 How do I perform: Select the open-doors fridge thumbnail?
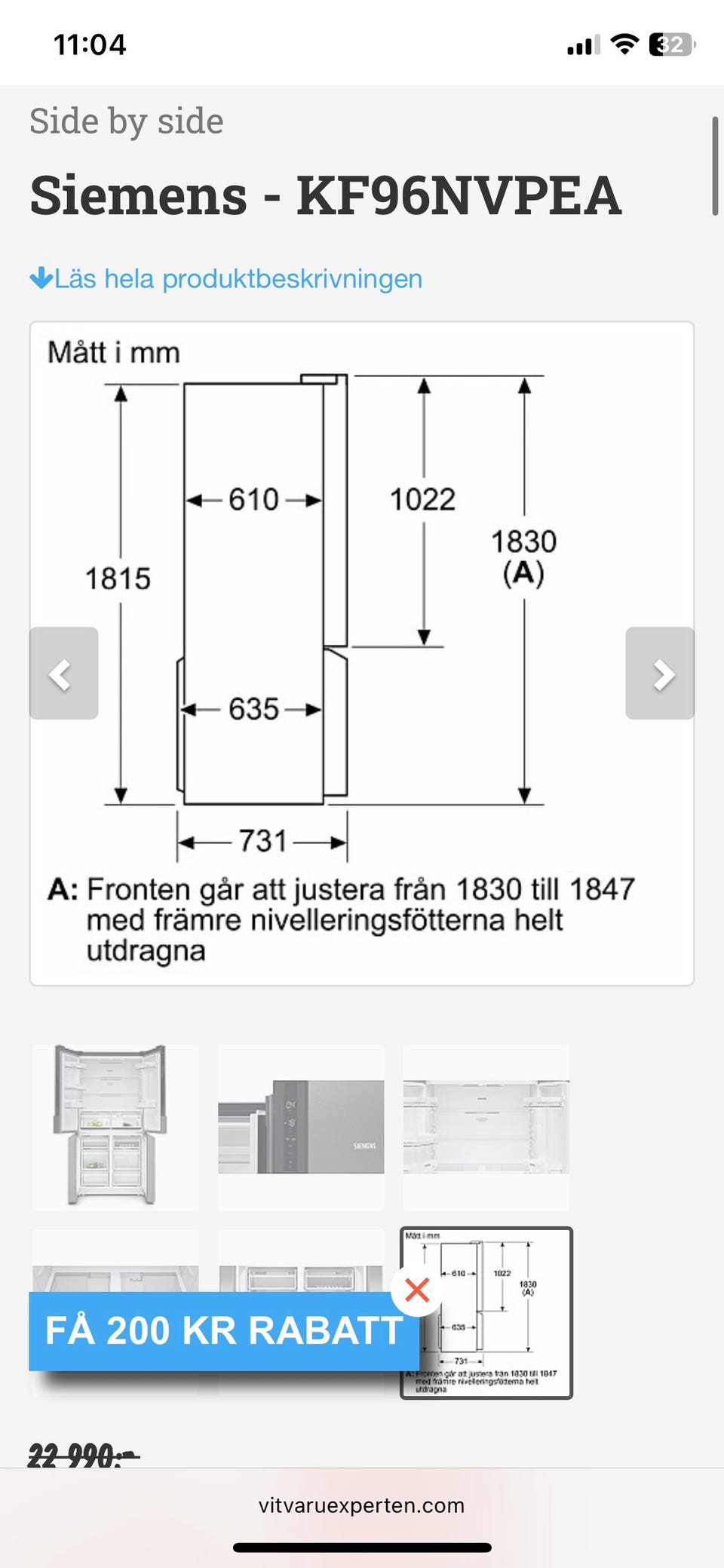click(115, 1128)
